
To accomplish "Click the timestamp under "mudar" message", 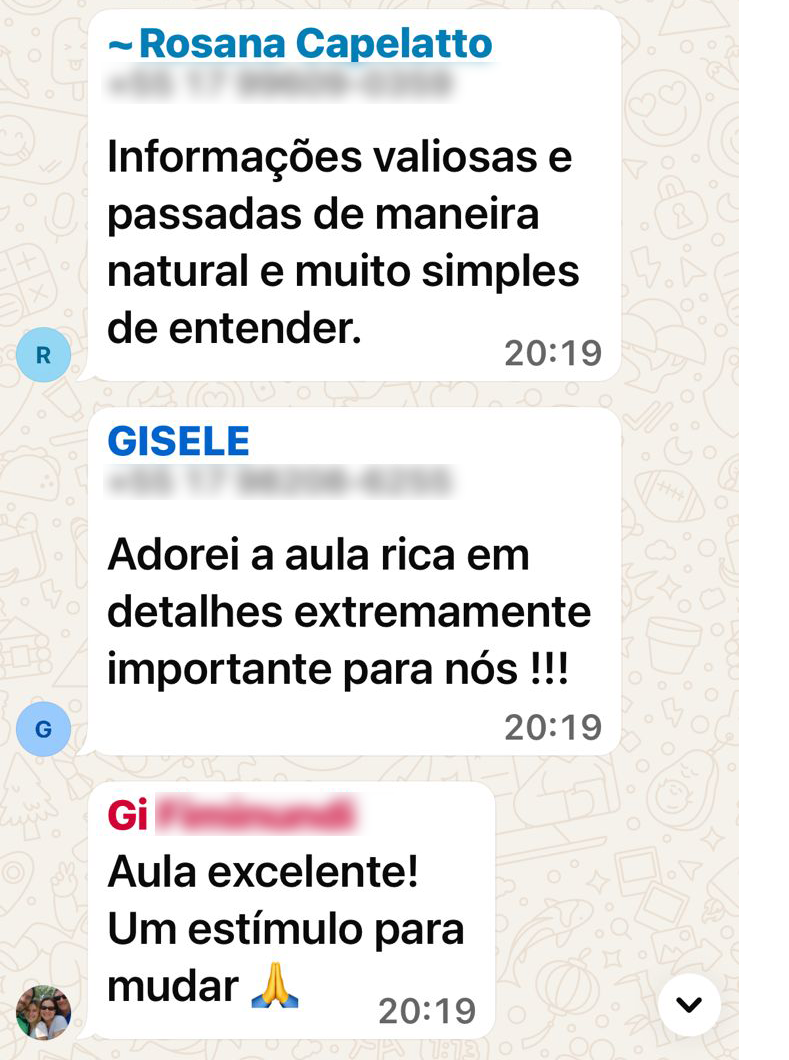I will pos(428,1011).
